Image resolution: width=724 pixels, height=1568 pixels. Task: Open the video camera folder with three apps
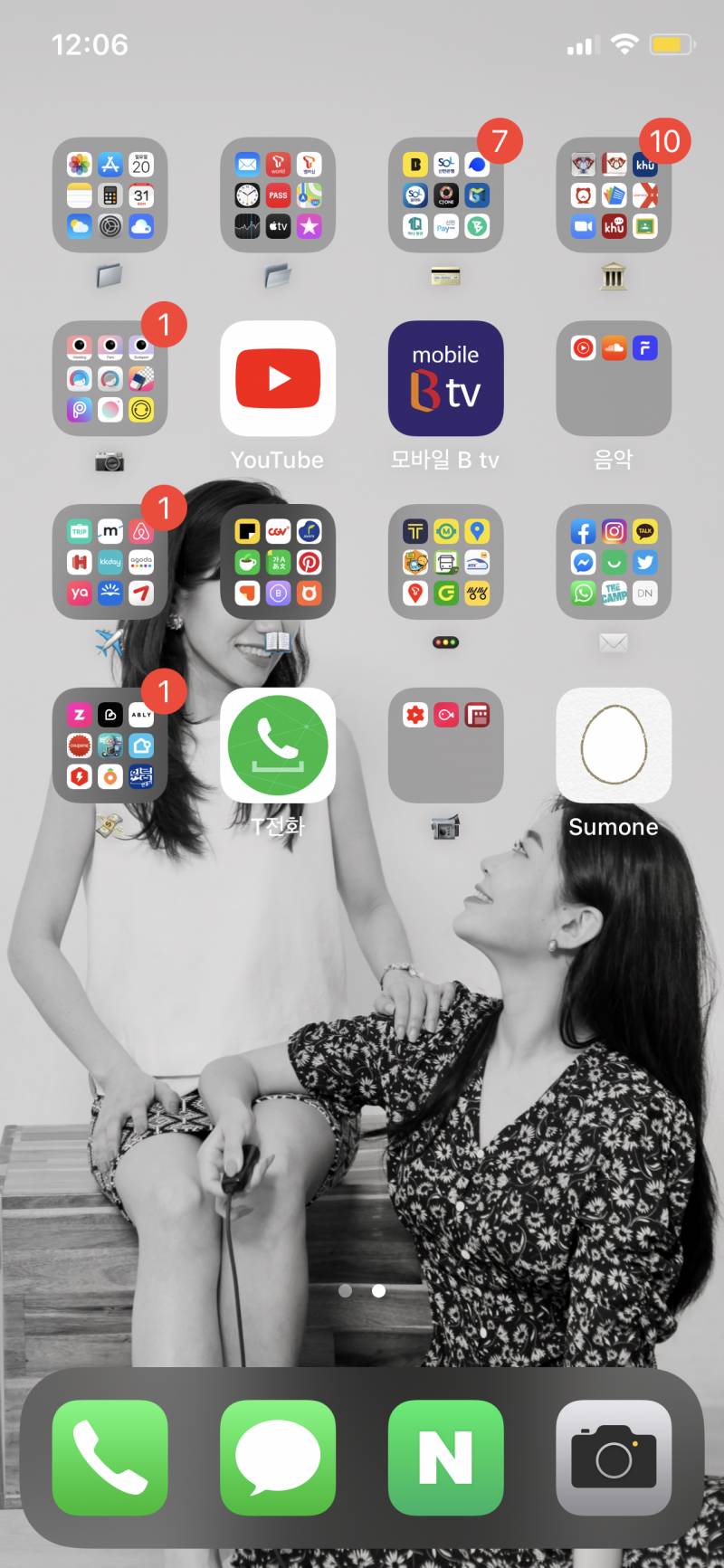point(445,745)
